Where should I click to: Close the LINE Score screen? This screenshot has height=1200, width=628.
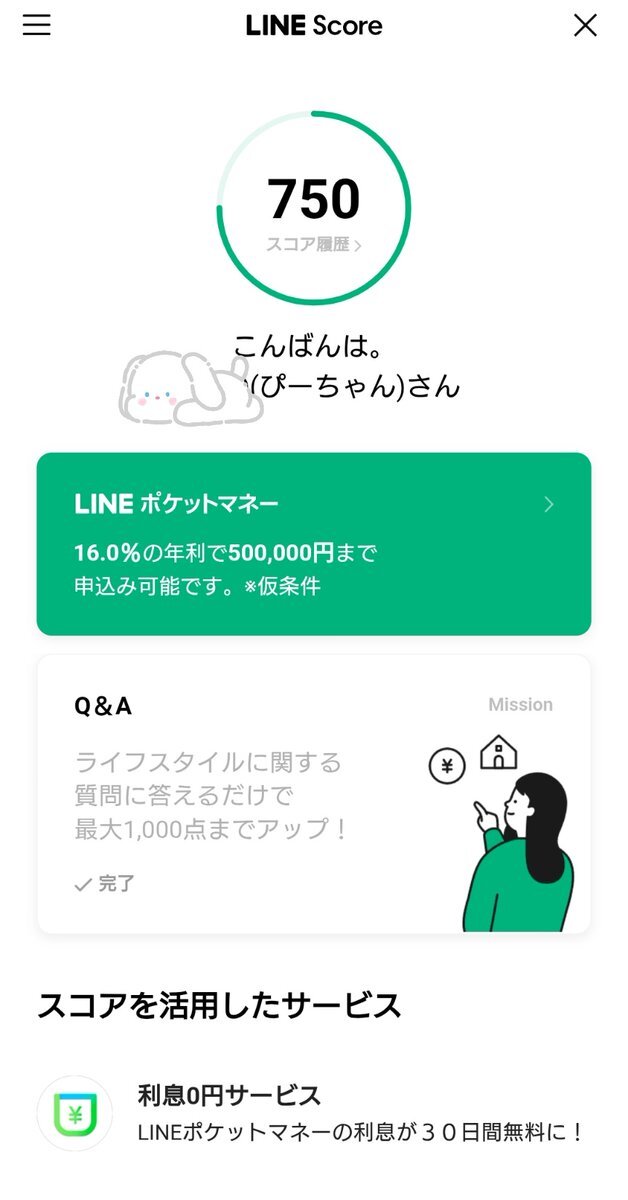585,26
